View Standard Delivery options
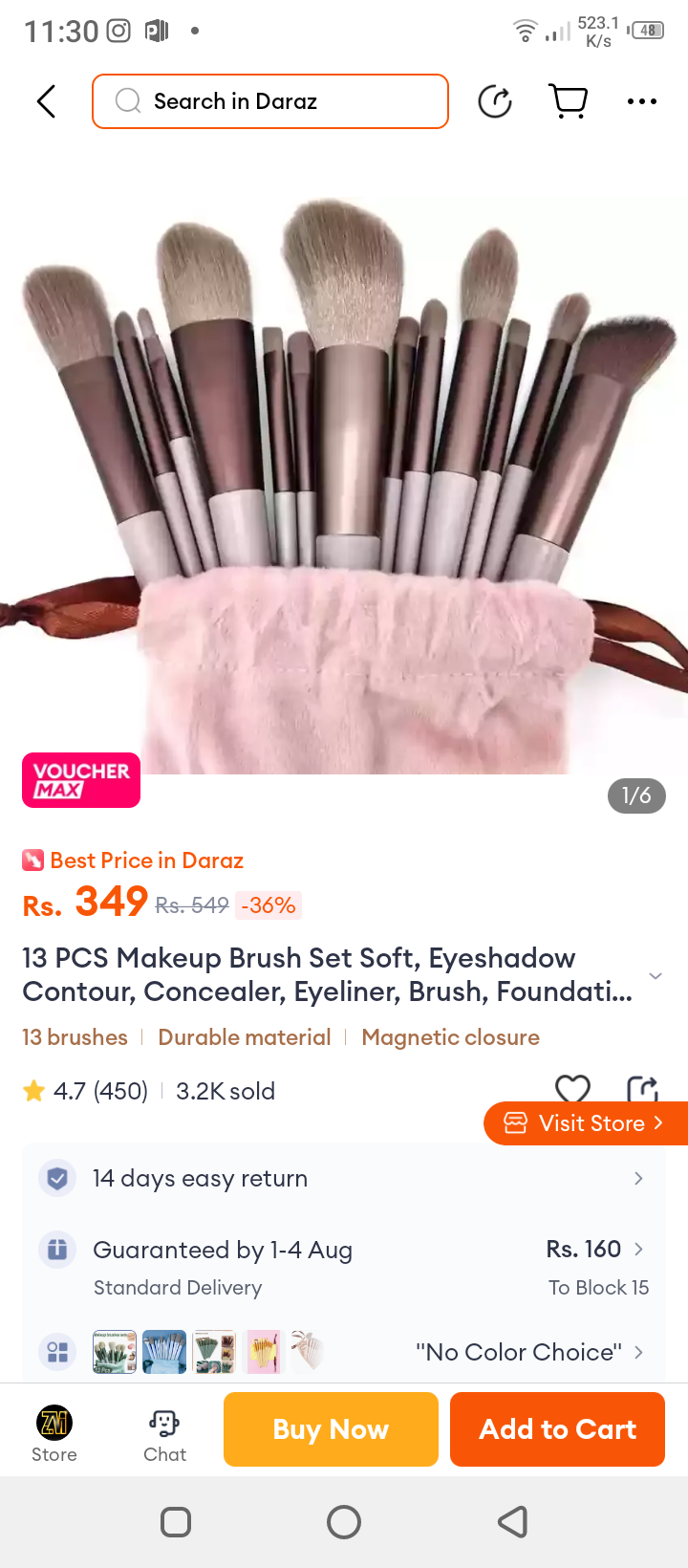Screen dimensions: 688x1568 [344, 1267]
